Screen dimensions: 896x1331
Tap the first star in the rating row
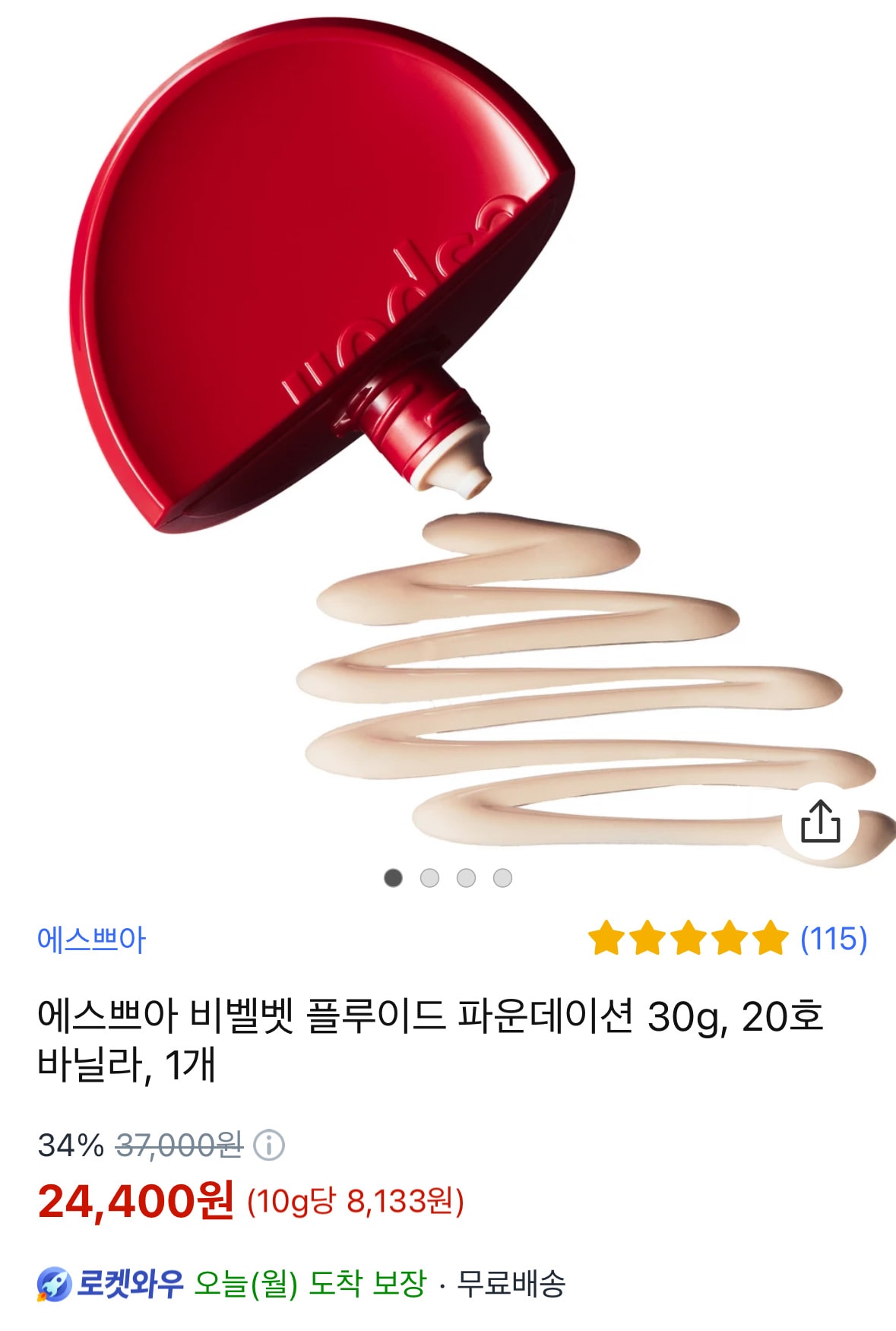click(x=608, y=940)
